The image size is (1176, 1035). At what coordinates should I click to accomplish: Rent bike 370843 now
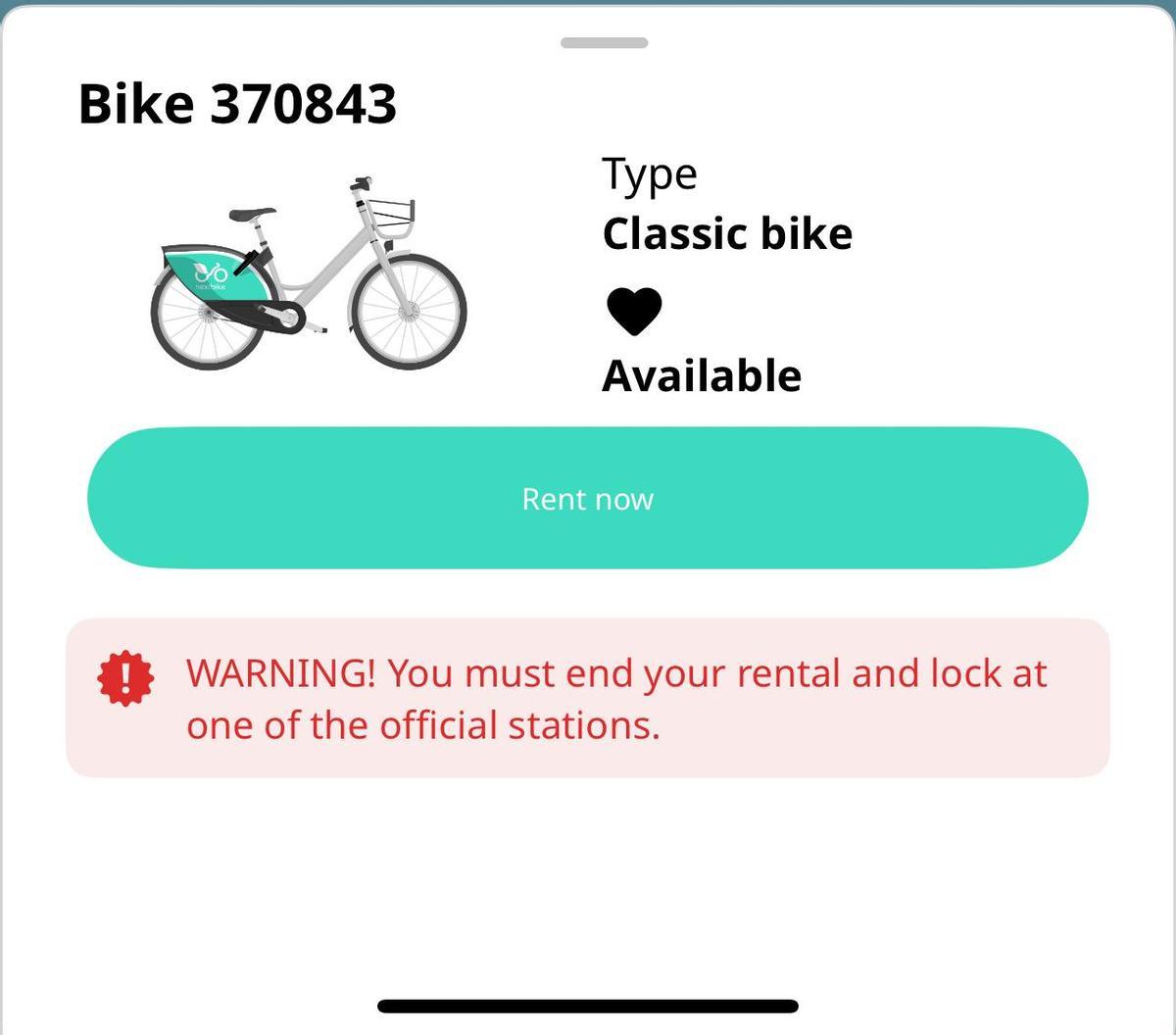(587, 498)
